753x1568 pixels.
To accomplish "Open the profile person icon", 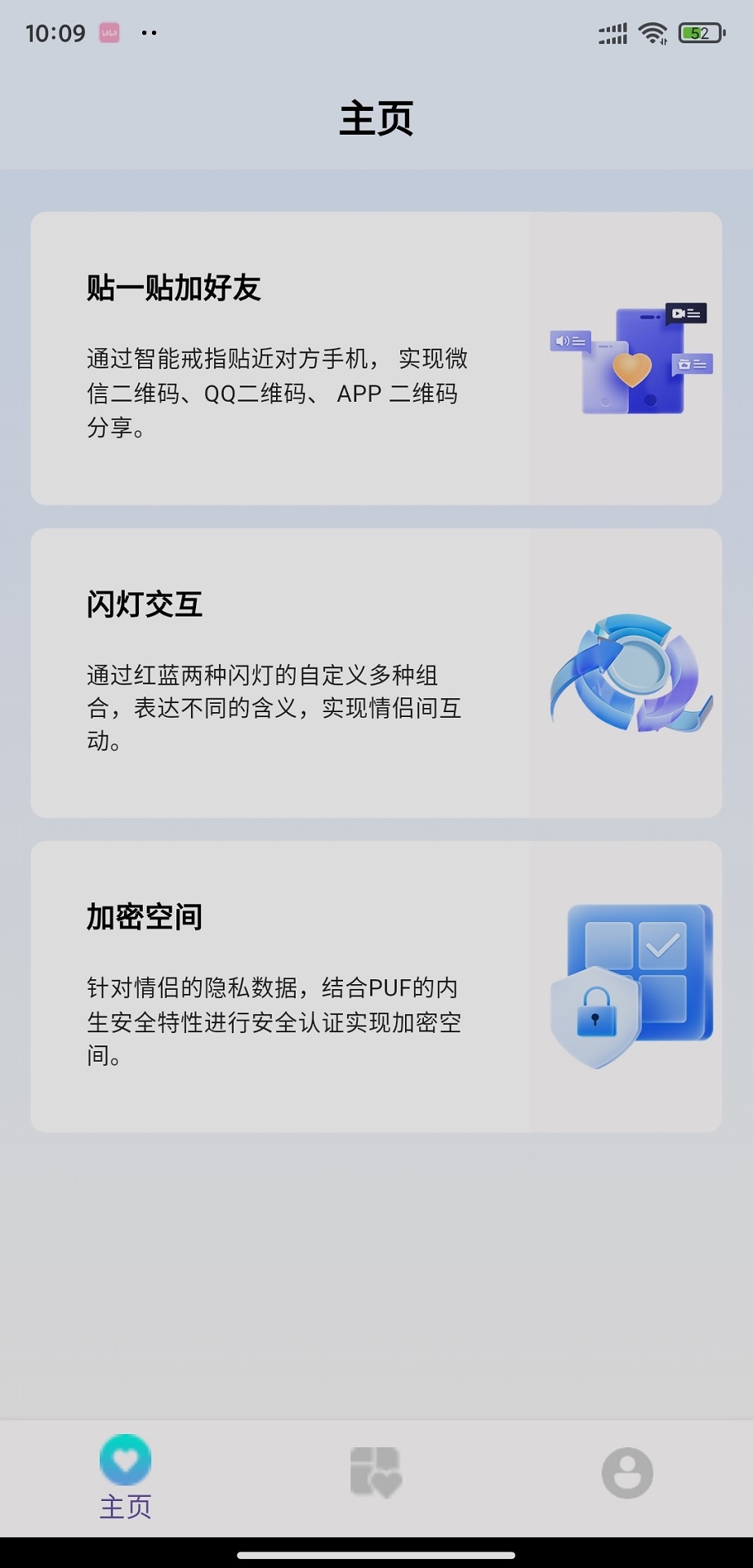I will click(626, 1470).
